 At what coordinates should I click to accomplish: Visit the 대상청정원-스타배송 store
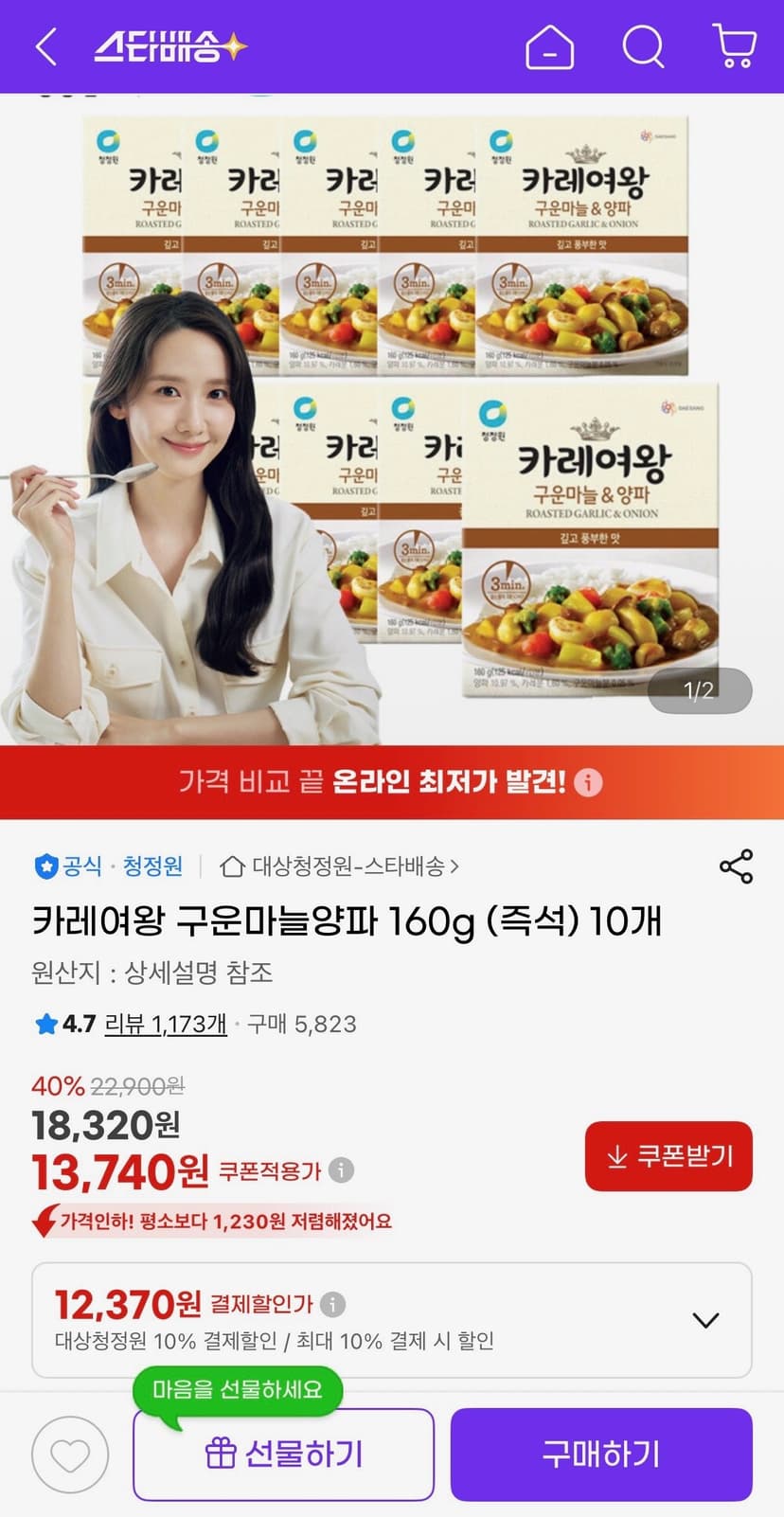coord(339,866)
